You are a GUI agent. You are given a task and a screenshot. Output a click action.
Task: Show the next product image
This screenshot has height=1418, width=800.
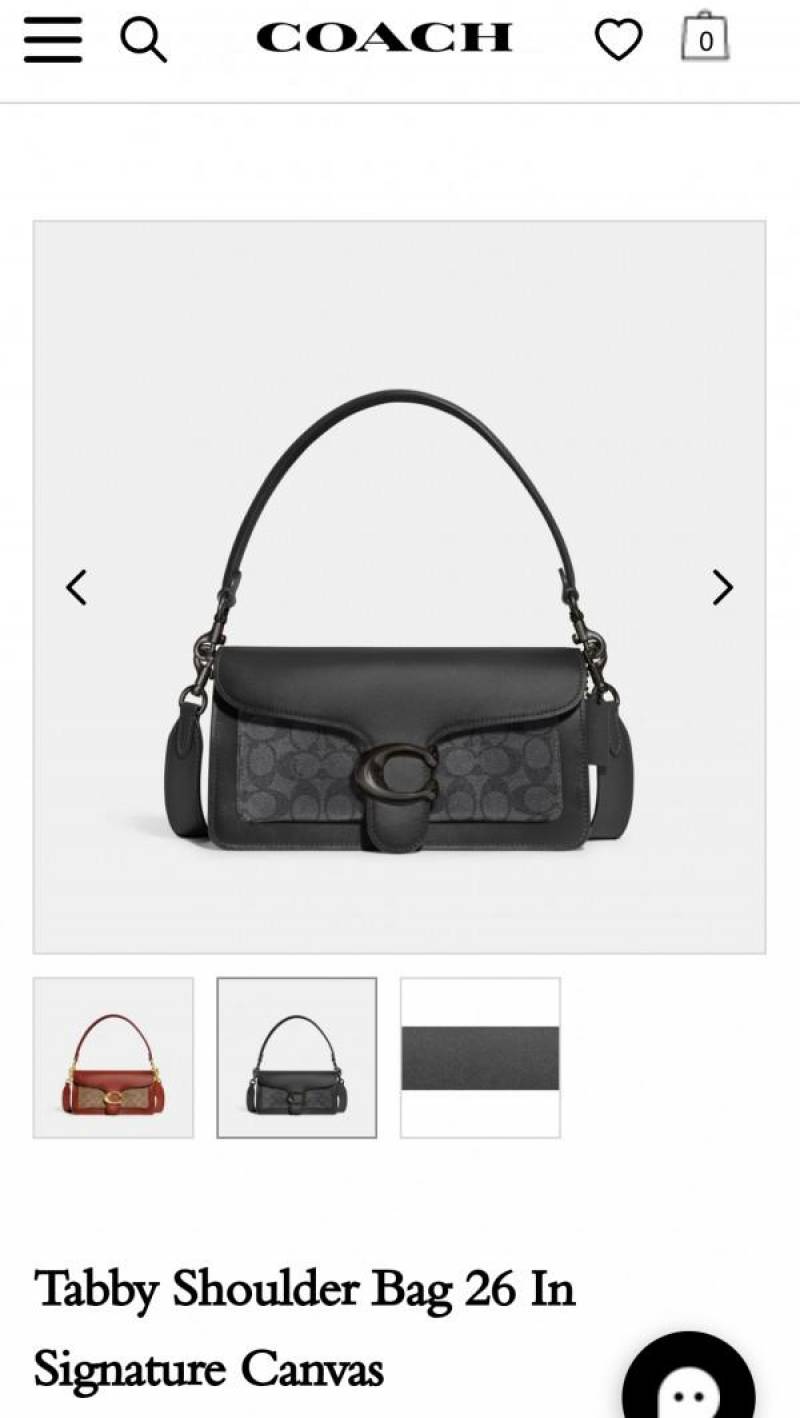click(x=722, y=587)
